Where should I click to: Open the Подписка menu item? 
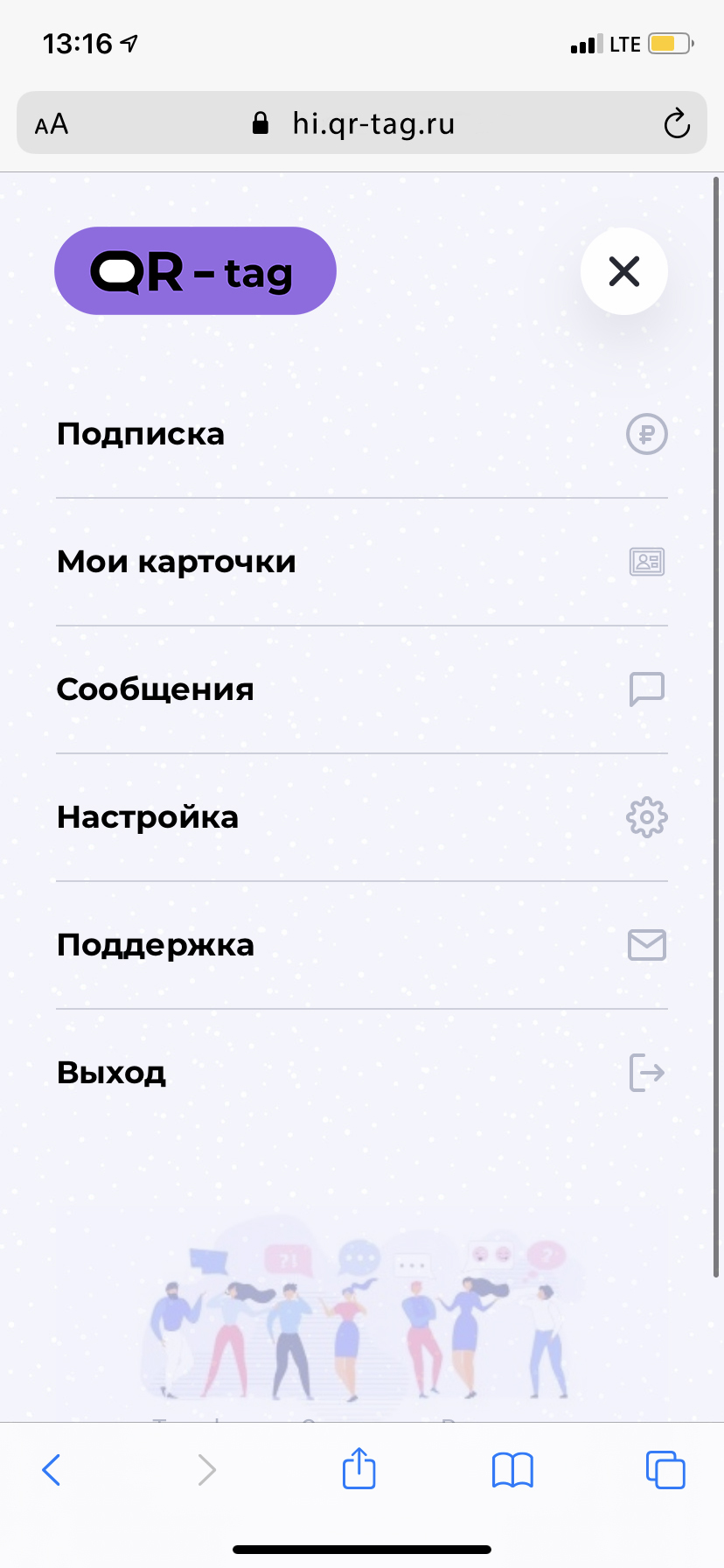point(142,434)
